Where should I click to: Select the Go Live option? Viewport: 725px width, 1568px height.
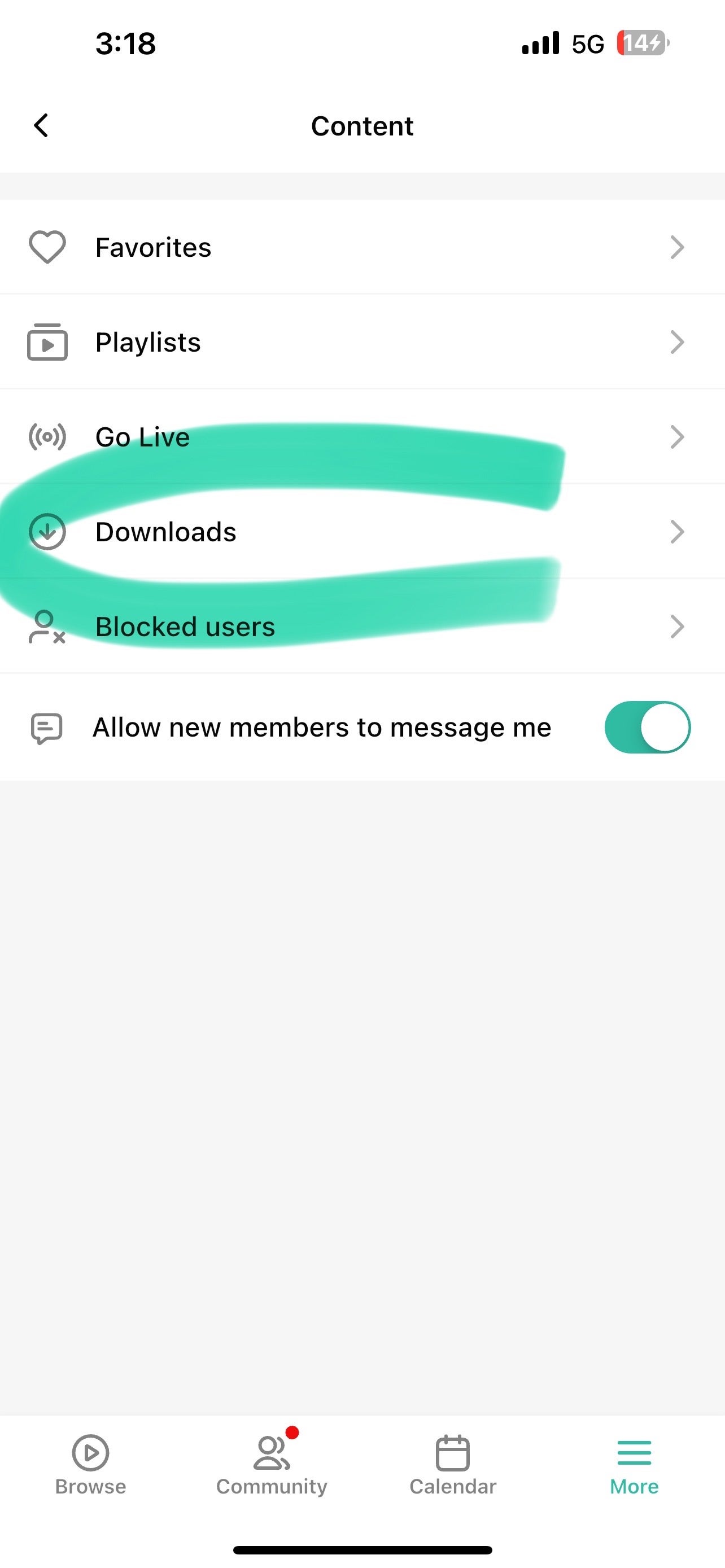point(362,437)
